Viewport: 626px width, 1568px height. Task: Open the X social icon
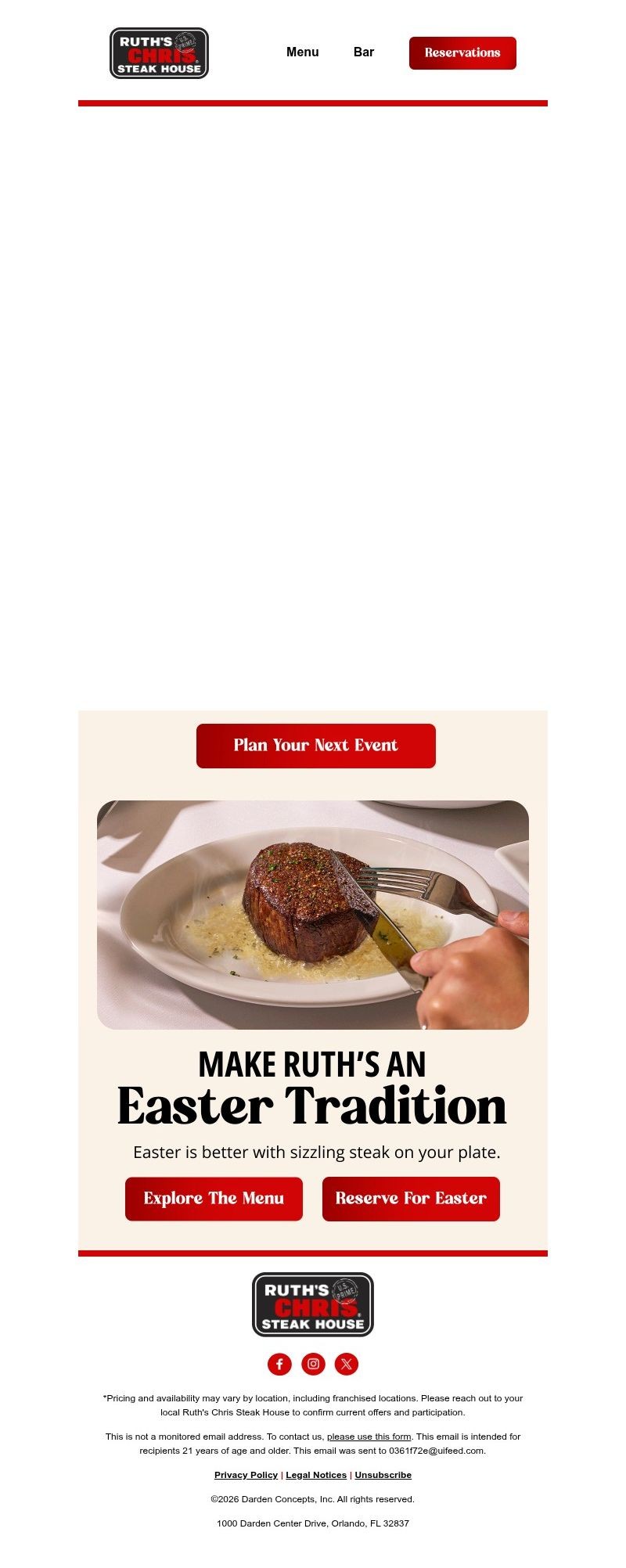347,1364
